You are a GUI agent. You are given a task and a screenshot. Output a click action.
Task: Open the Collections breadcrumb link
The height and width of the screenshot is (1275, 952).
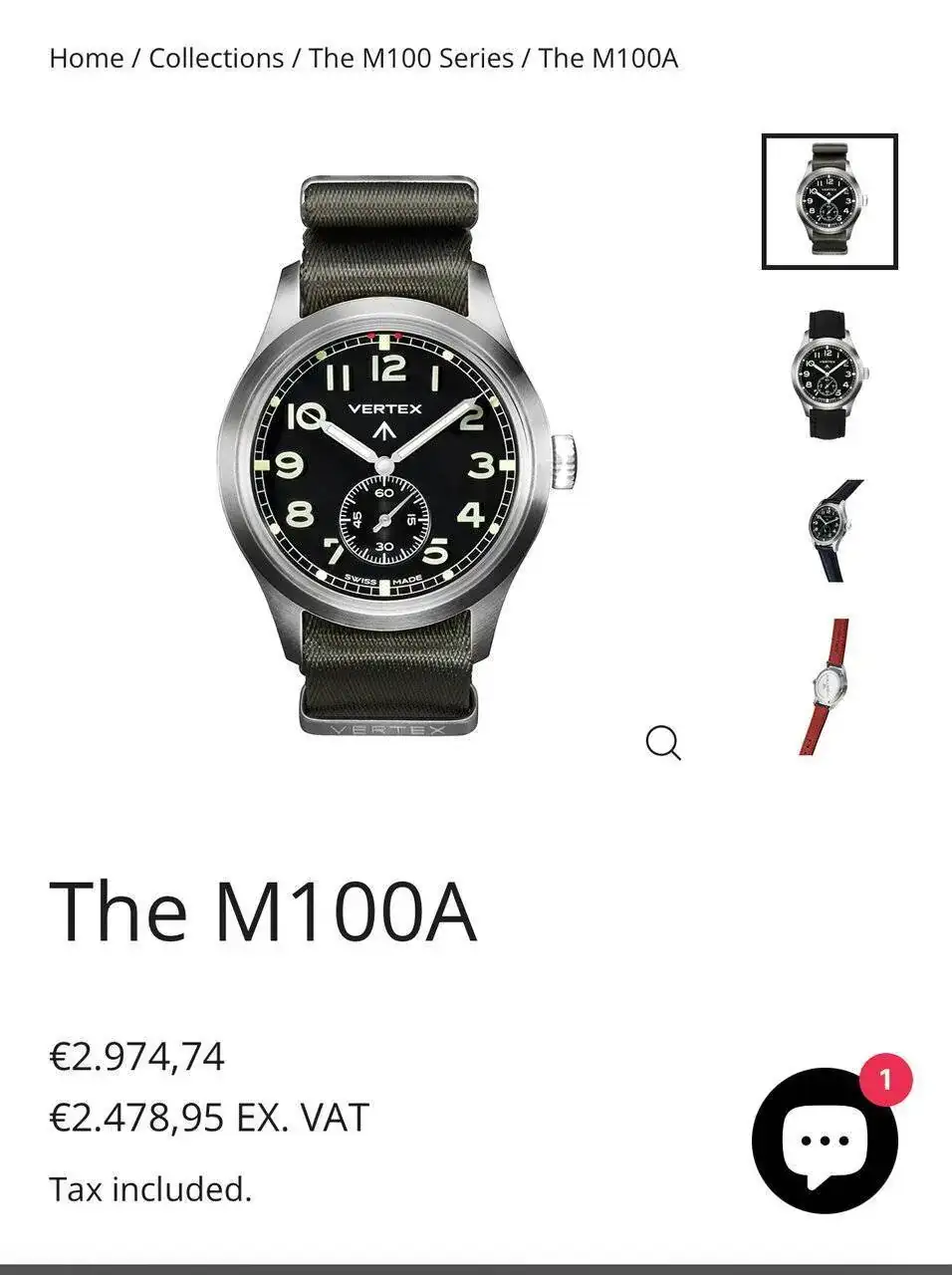tap(216, 58)
